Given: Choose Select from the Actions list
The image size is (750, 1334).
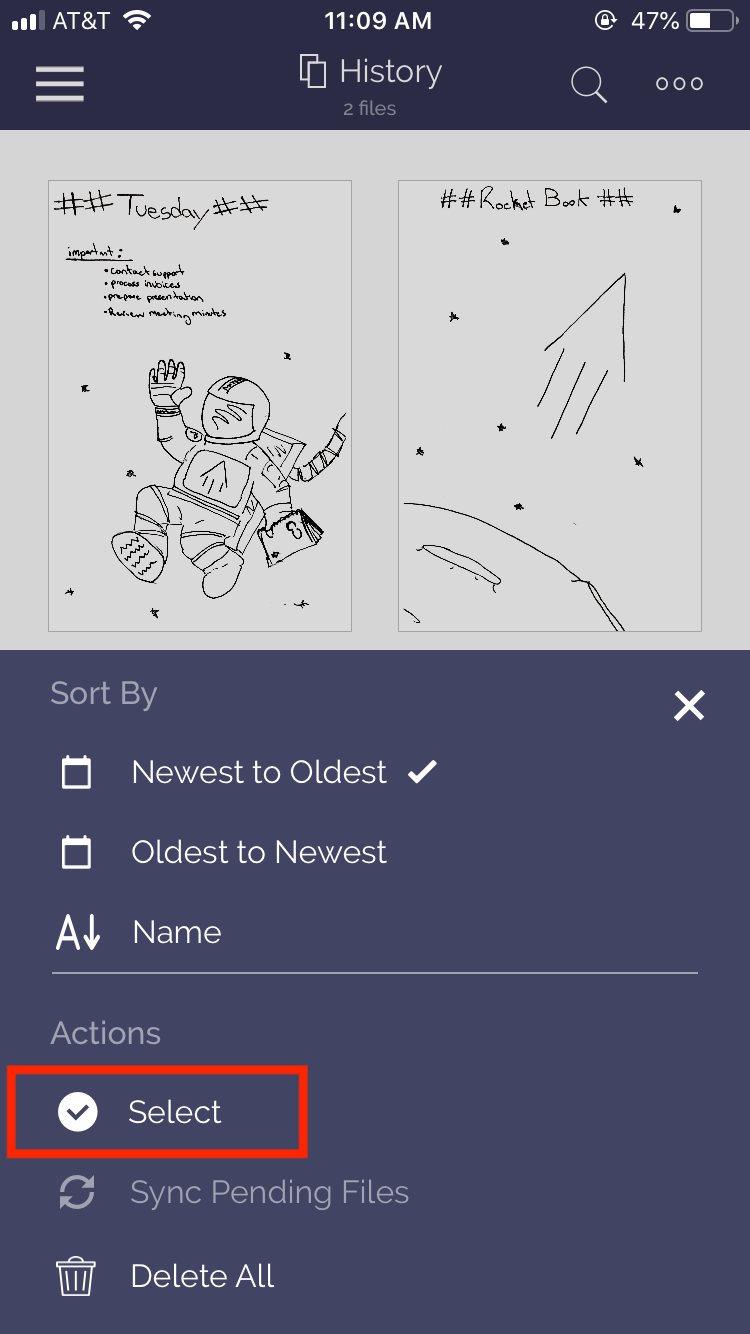Looking at the screenshot, I should [175, 1111].
